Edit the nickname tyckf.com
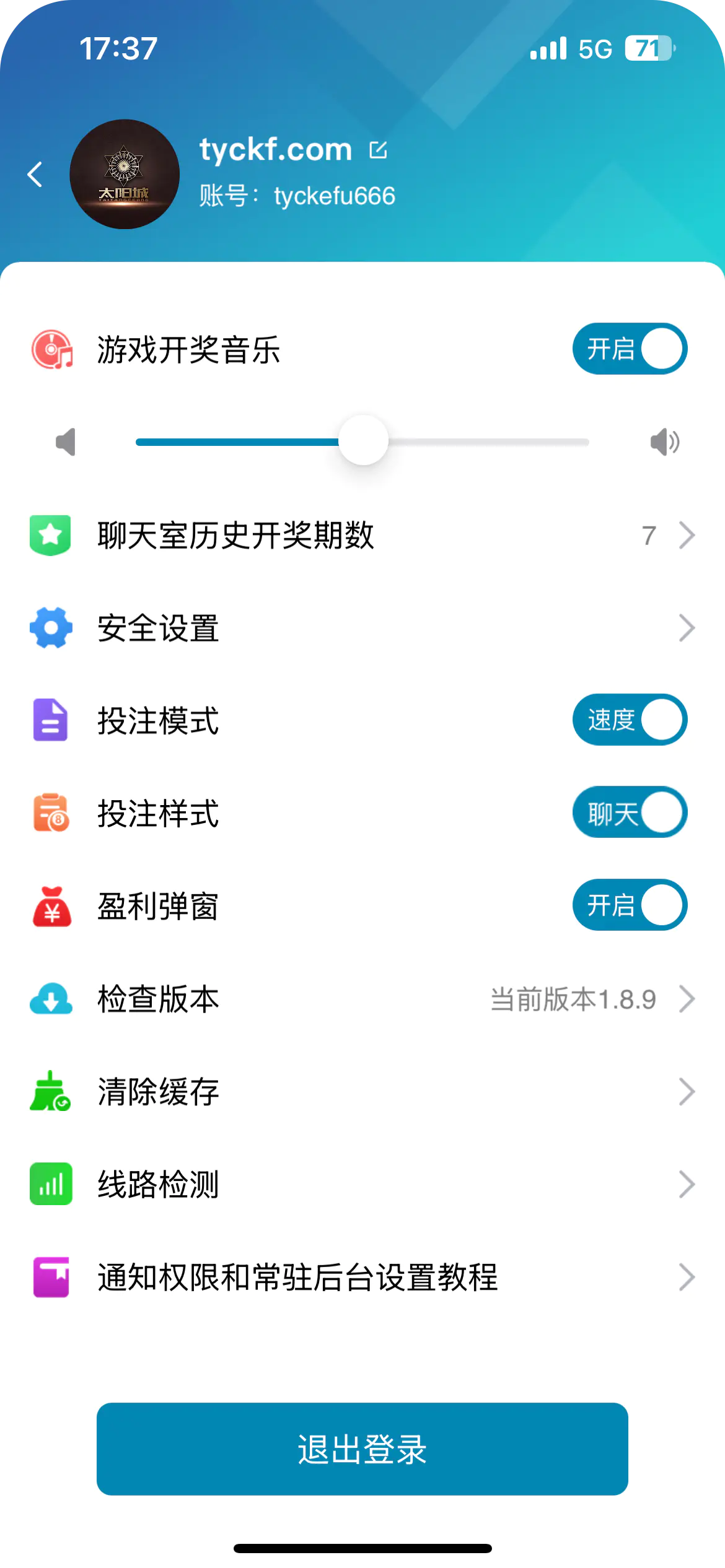Viewport: 725px width, 1568px height. coord(378,150)
